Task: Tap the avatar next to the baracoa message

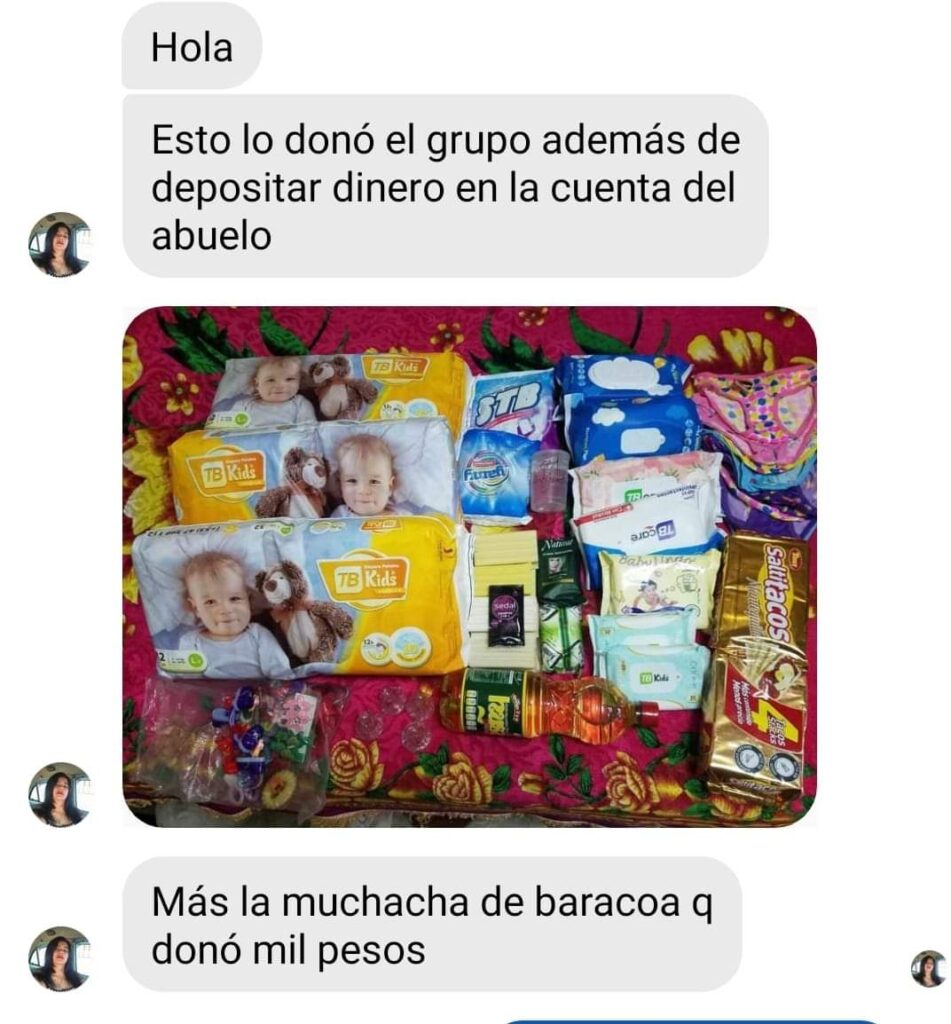Action: point(59,958)
